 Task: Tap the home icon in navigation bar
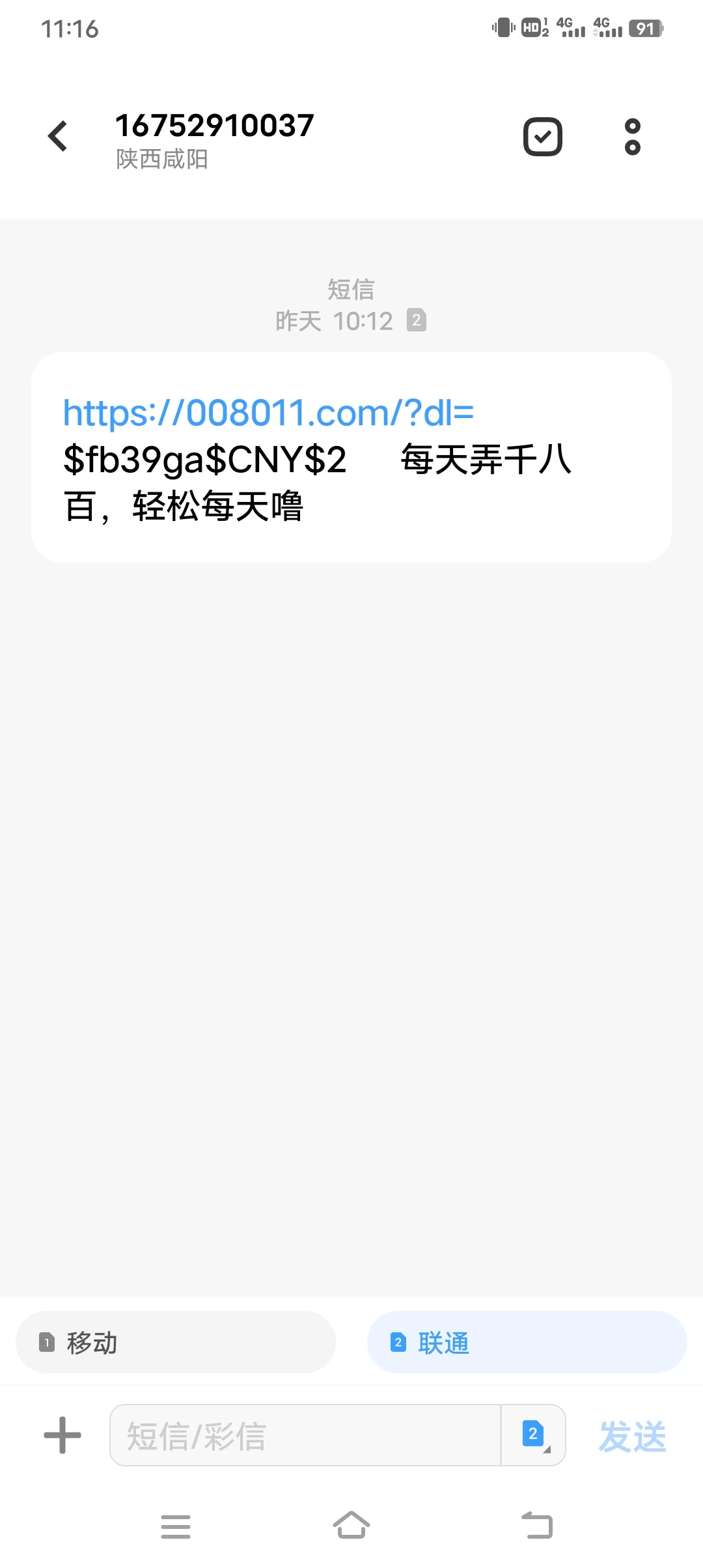[x=351, y=1527]
